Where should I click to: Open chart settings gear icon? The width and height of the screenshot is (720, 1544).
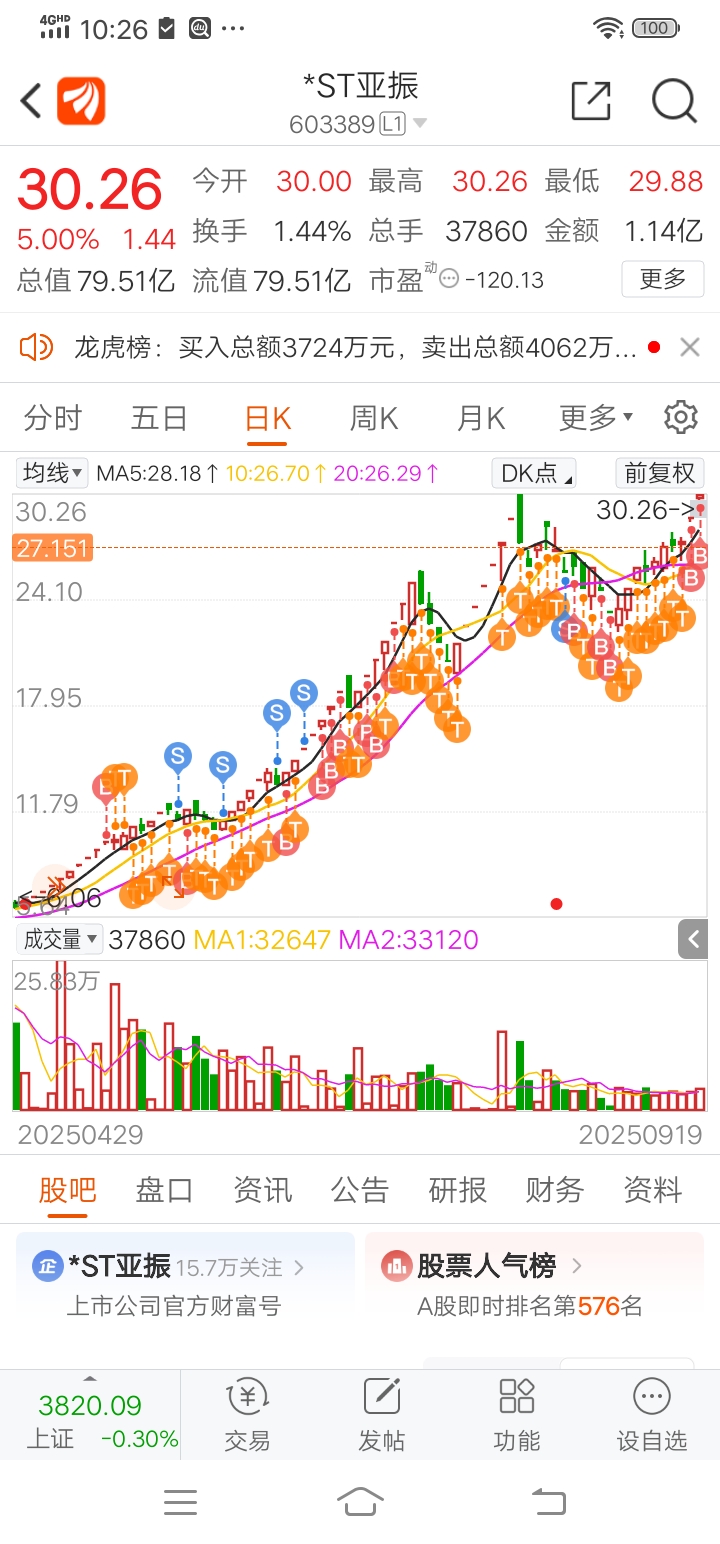pos(681,417)
